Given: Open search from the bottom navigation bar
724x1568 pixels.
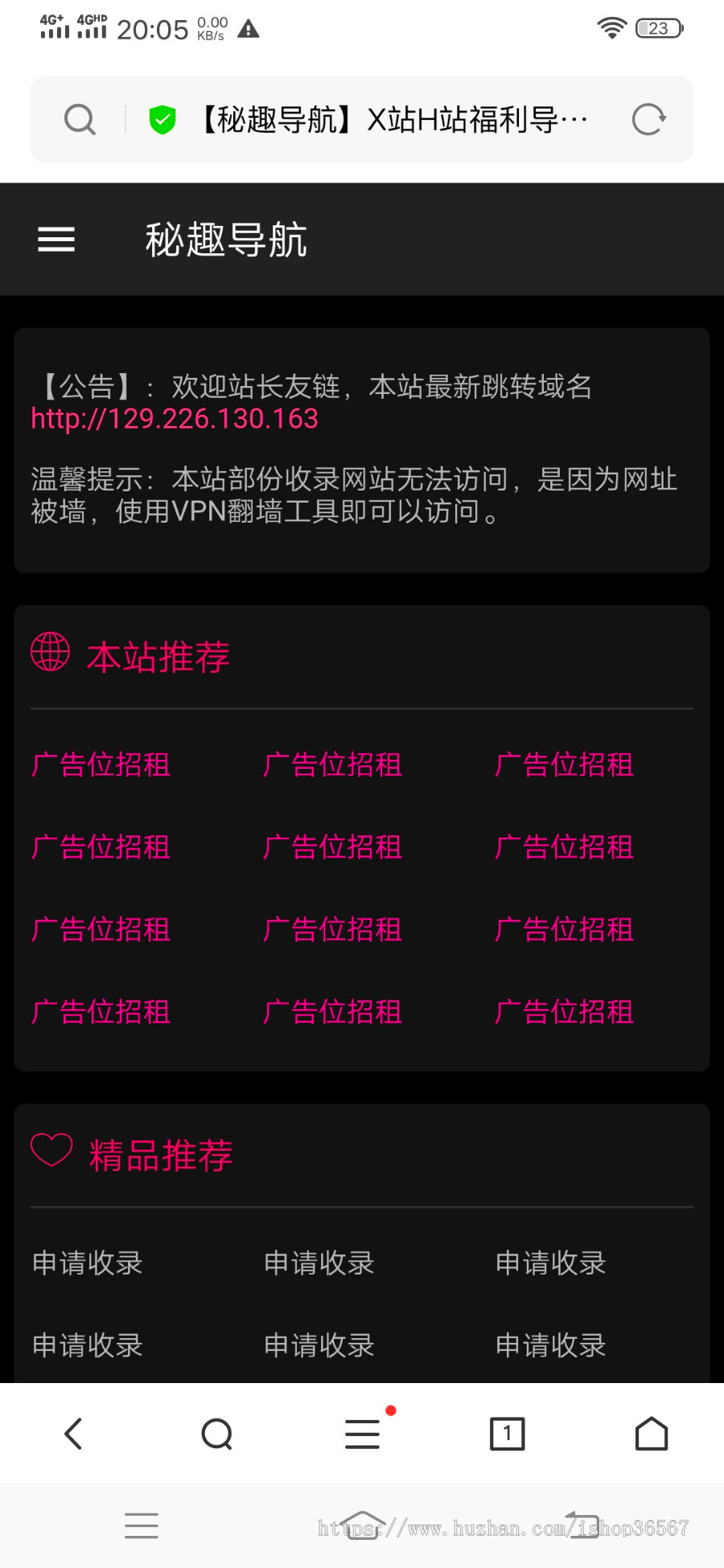Looking at the screenshot, I should coord(216,1432).
